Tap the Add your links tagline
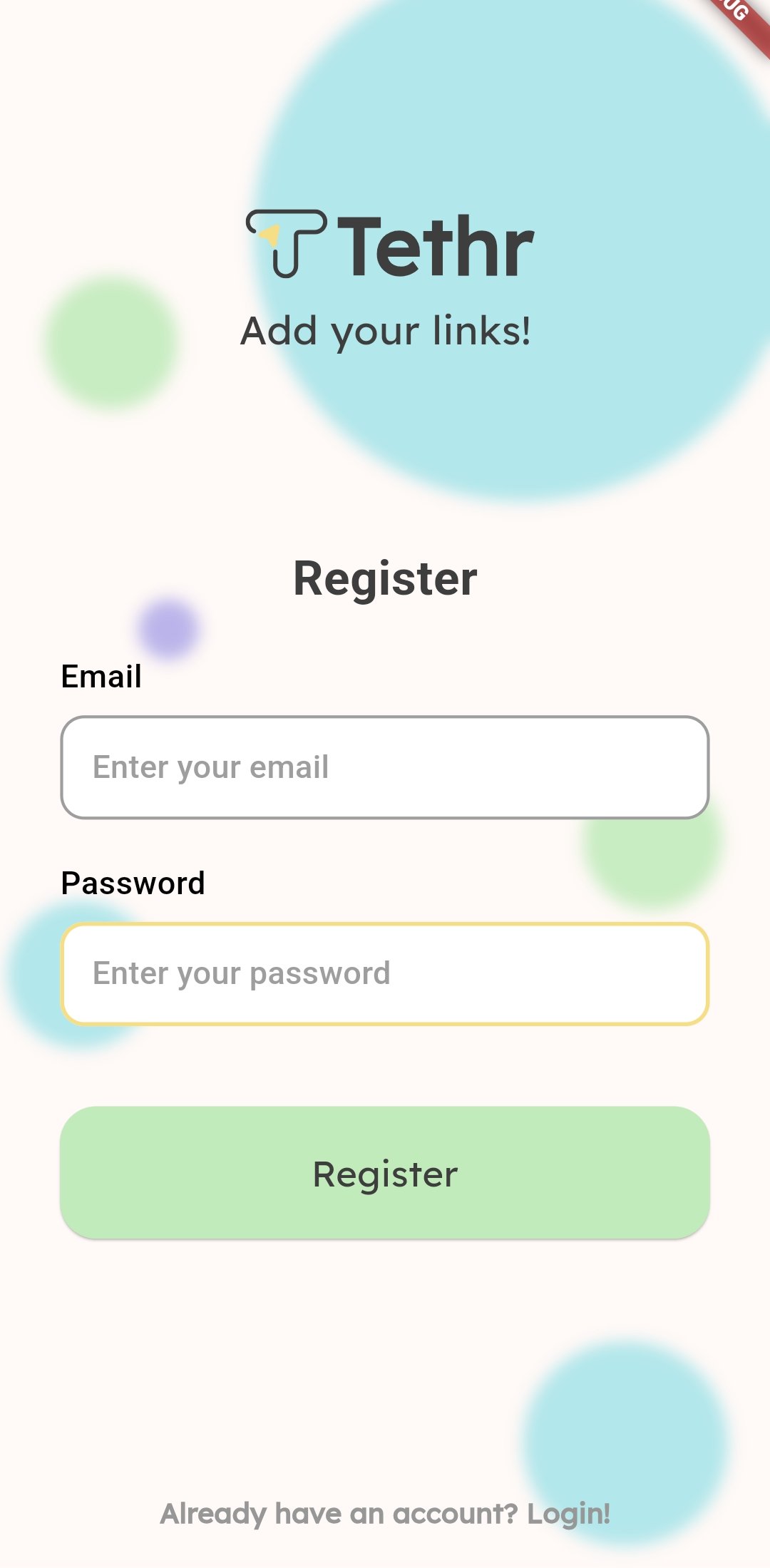Screen dimensions: 770x1568 (385, 329)
